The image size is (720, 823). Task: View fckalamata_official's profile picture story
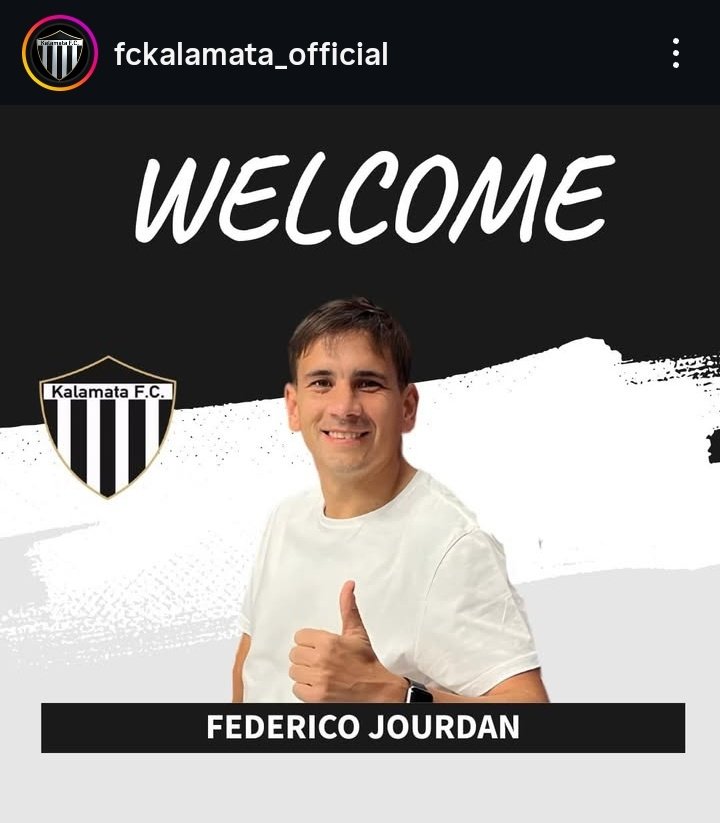[59, 54]
